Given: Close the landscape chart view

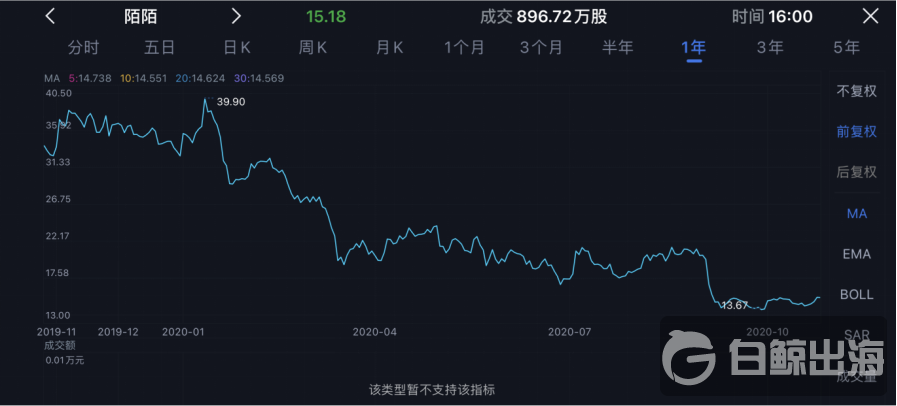Looking at the screenshot, I should [x=869, y=16].
